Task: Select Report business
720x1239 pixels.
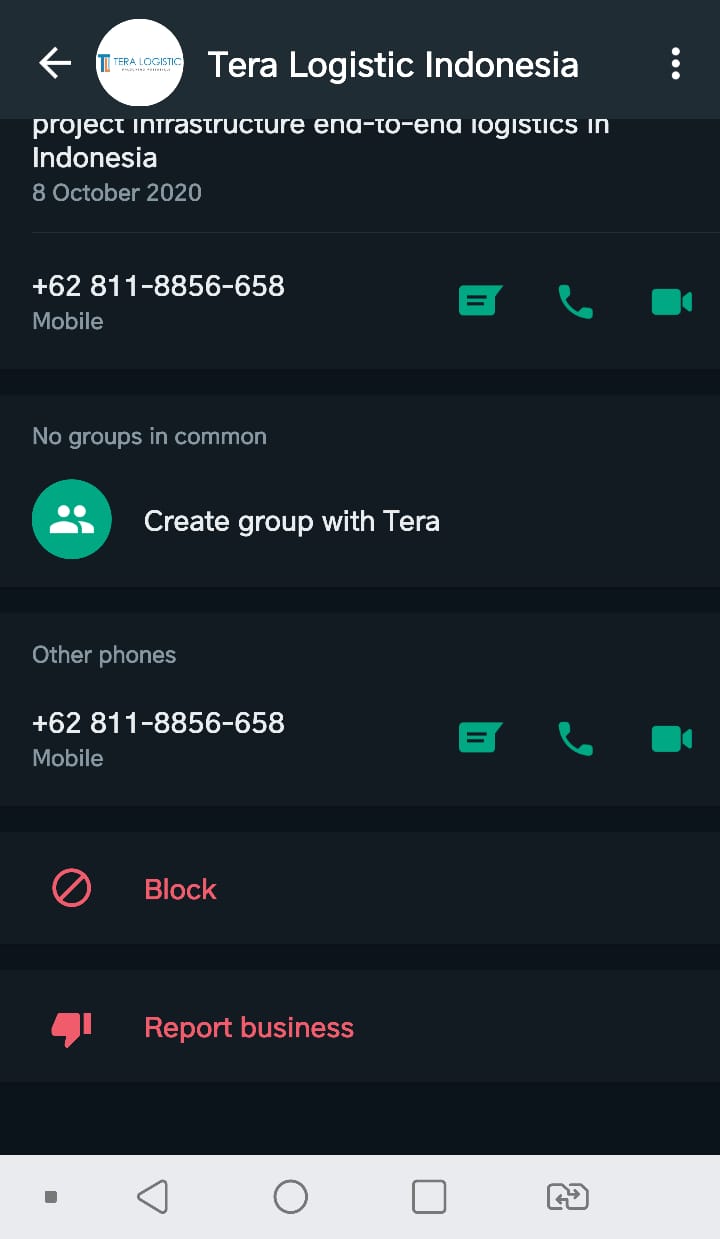Action: tap(248, 1027)
